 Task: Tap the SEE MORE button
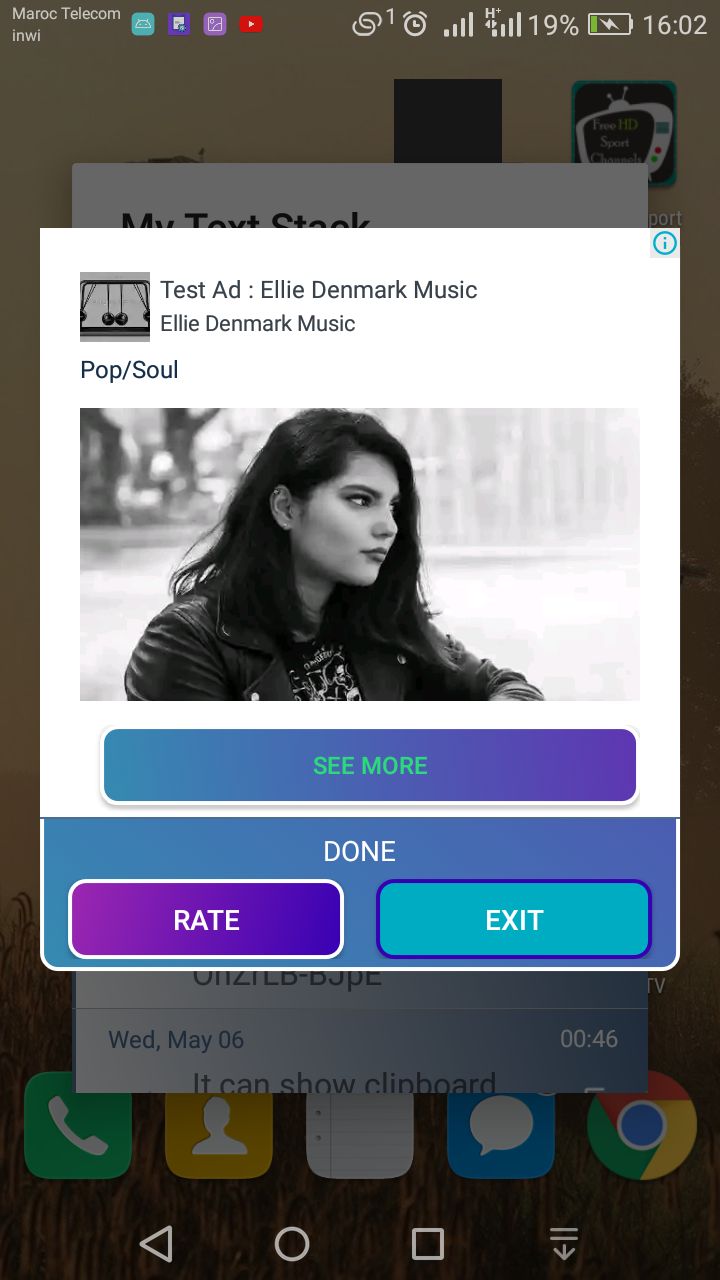coord(370,766)
